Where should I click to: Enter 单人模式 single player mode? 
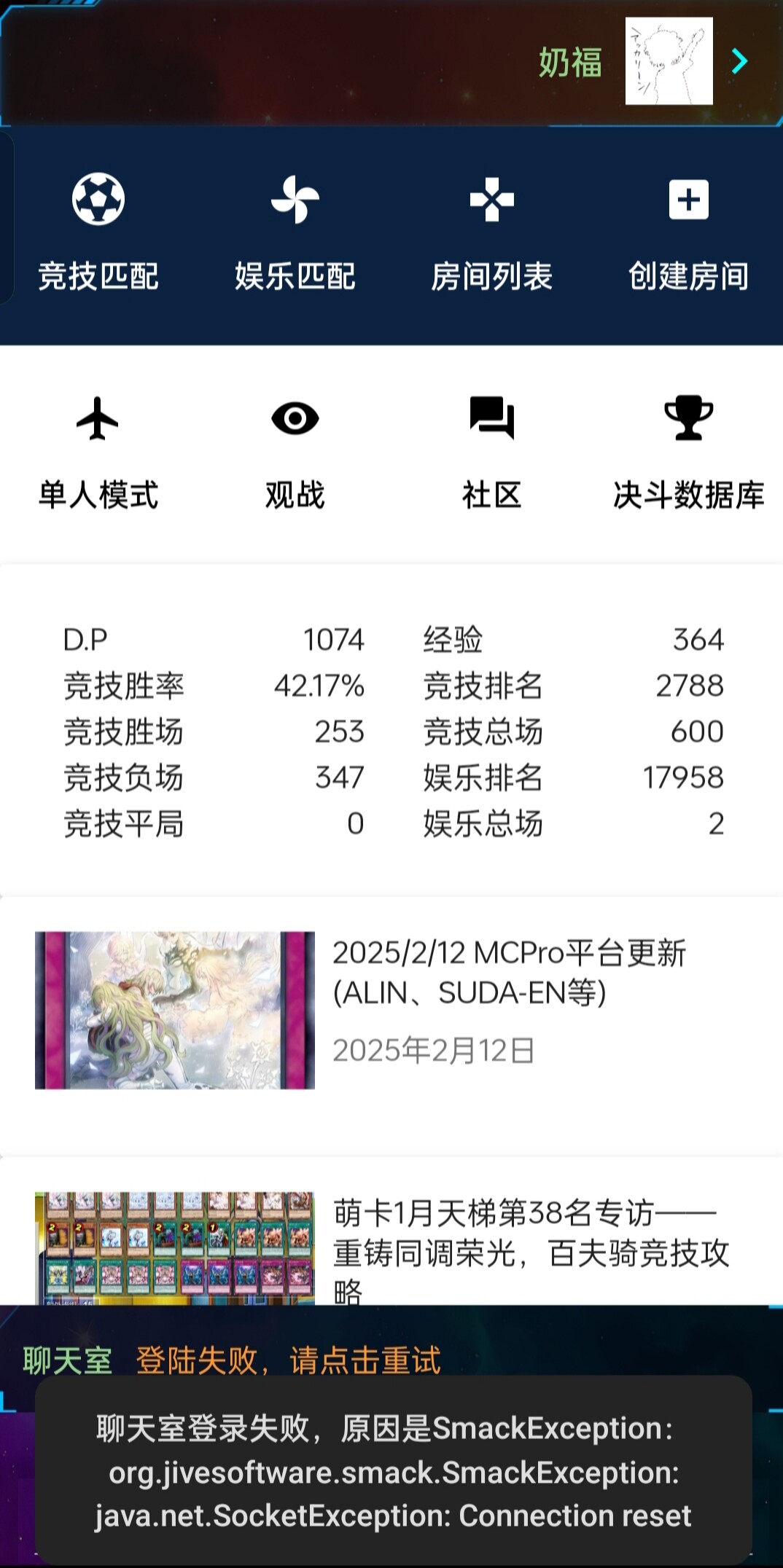point(98,453)
